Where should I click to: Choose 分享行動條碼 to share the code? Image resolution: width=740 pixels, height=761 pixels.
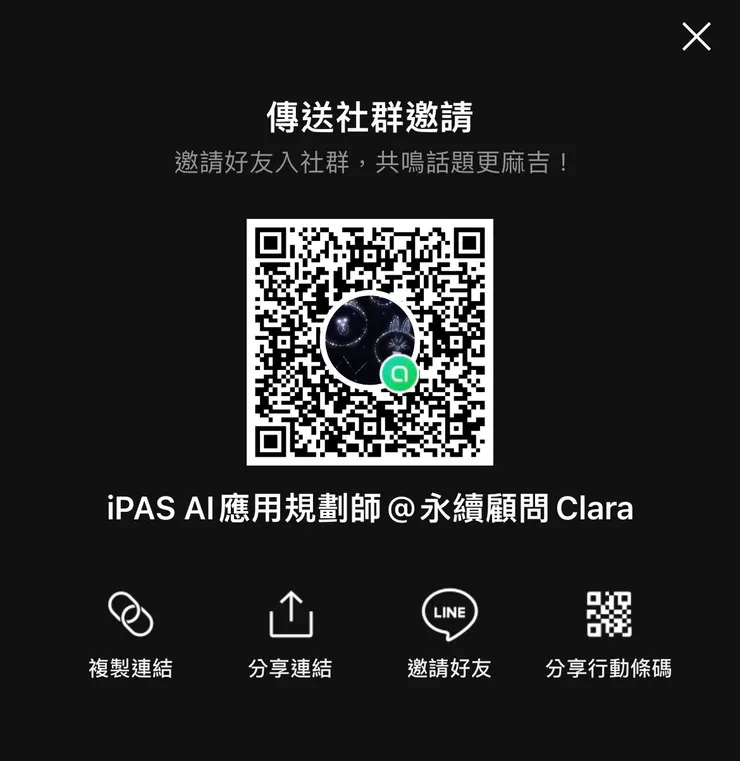(608, 668)
